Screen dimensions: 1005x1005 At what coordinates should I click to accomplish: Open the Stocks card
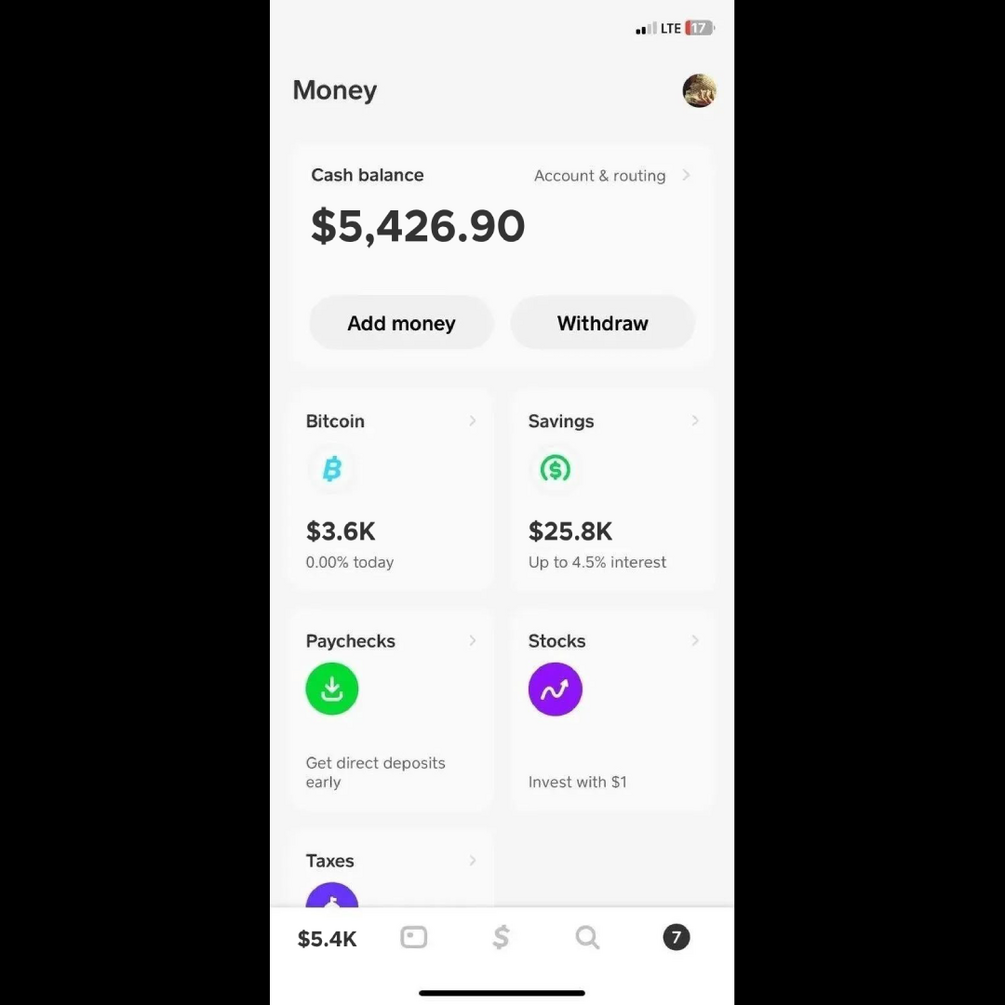tap(613, 710)
